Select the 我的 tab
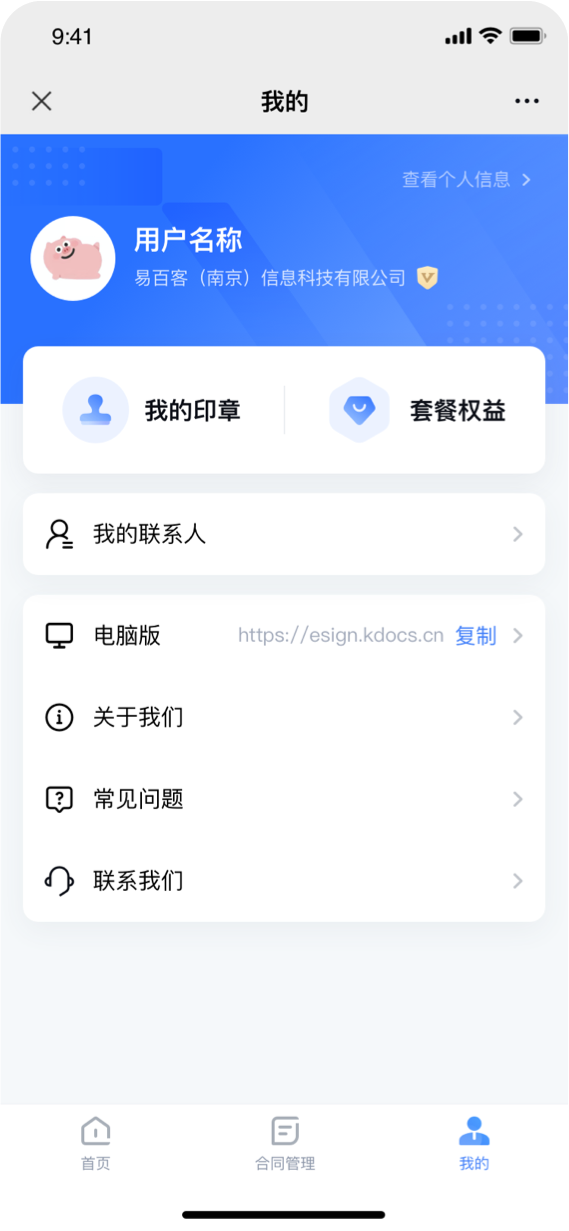This screenshot has height=1231, width=569. pos(474,1143)
